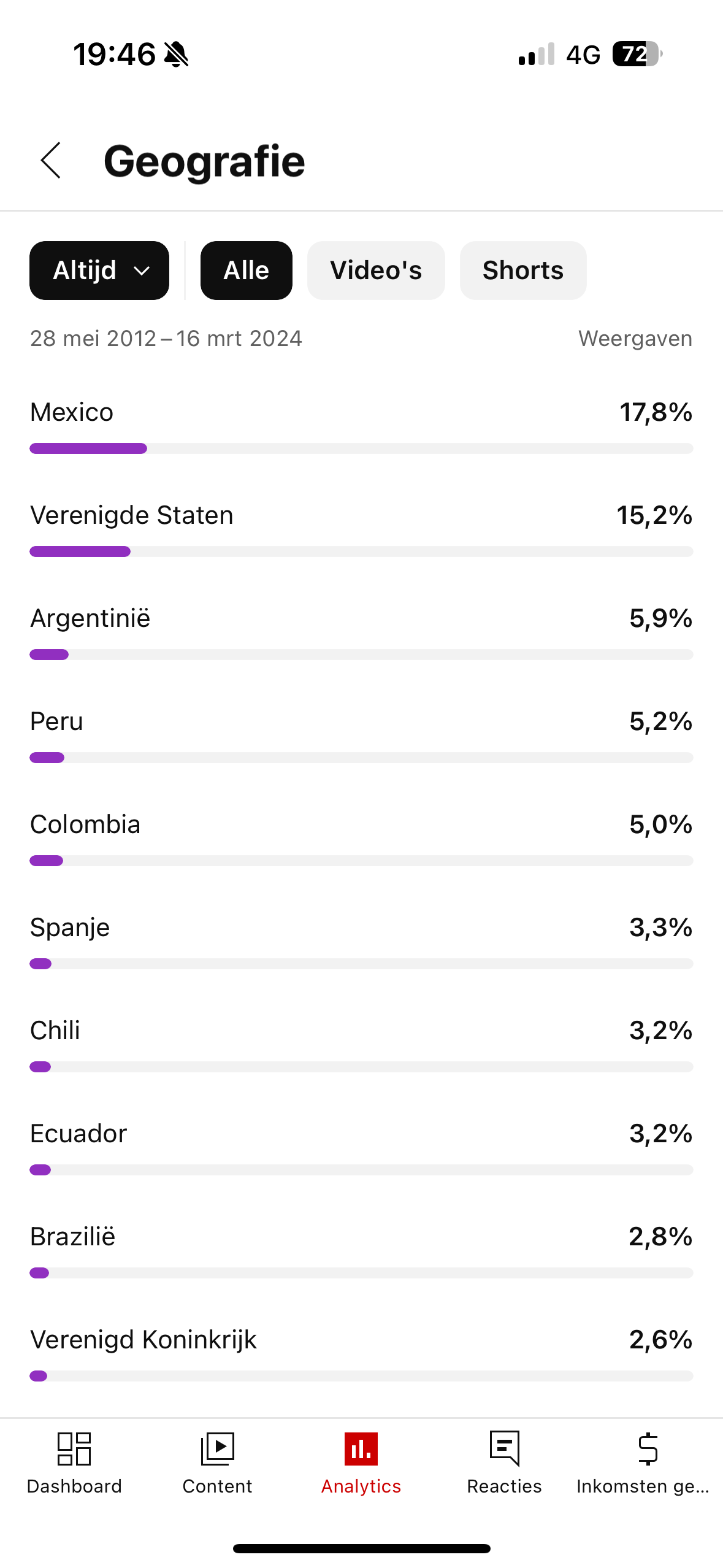Open the Content tab
Image resolution: width=723 pixels, height=1568 pixels.
[x=217, y=1462]
